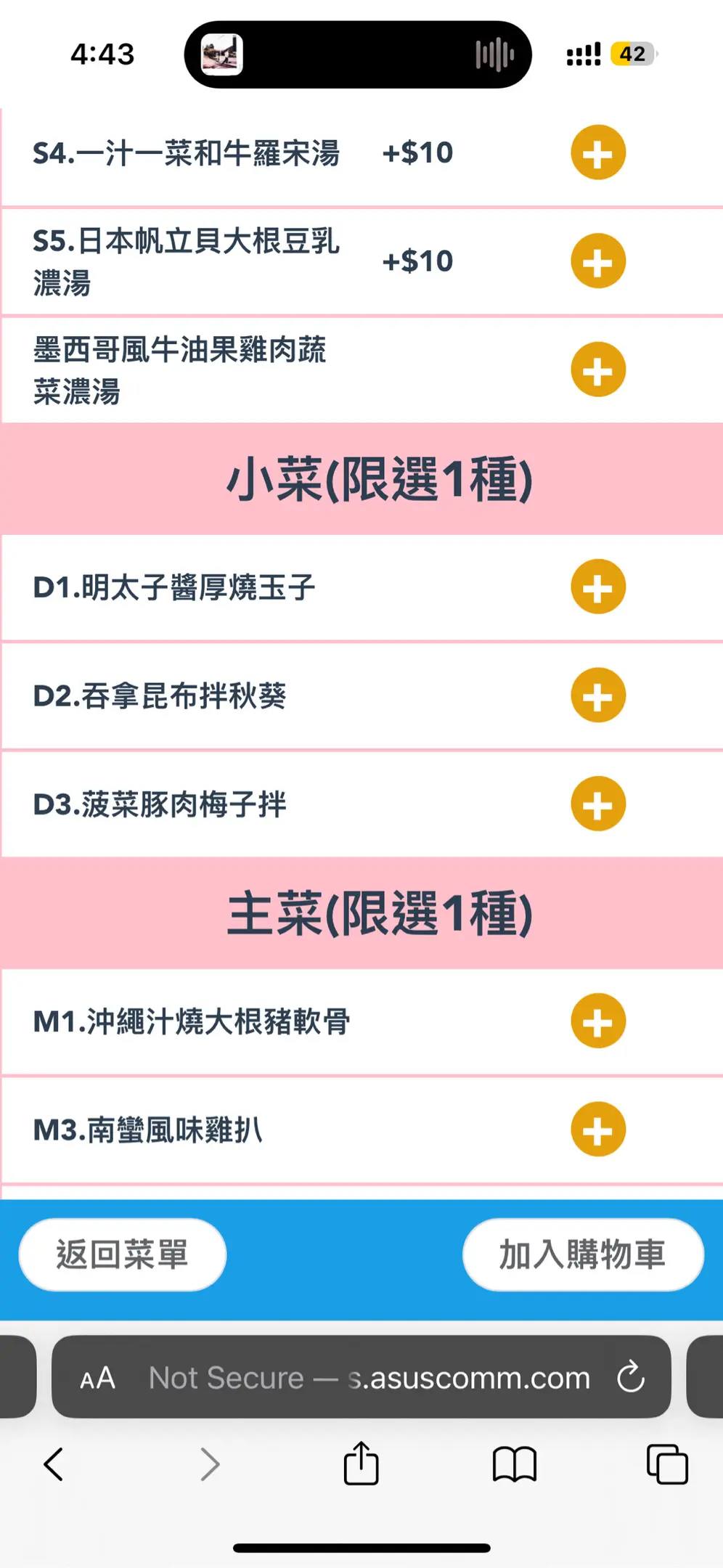The height and width of the screenshot is (1568, 723).
Task: Add S5.日本帆立貝大根豆乳濃湯 with its plus icon
Action: pos(598,261)
